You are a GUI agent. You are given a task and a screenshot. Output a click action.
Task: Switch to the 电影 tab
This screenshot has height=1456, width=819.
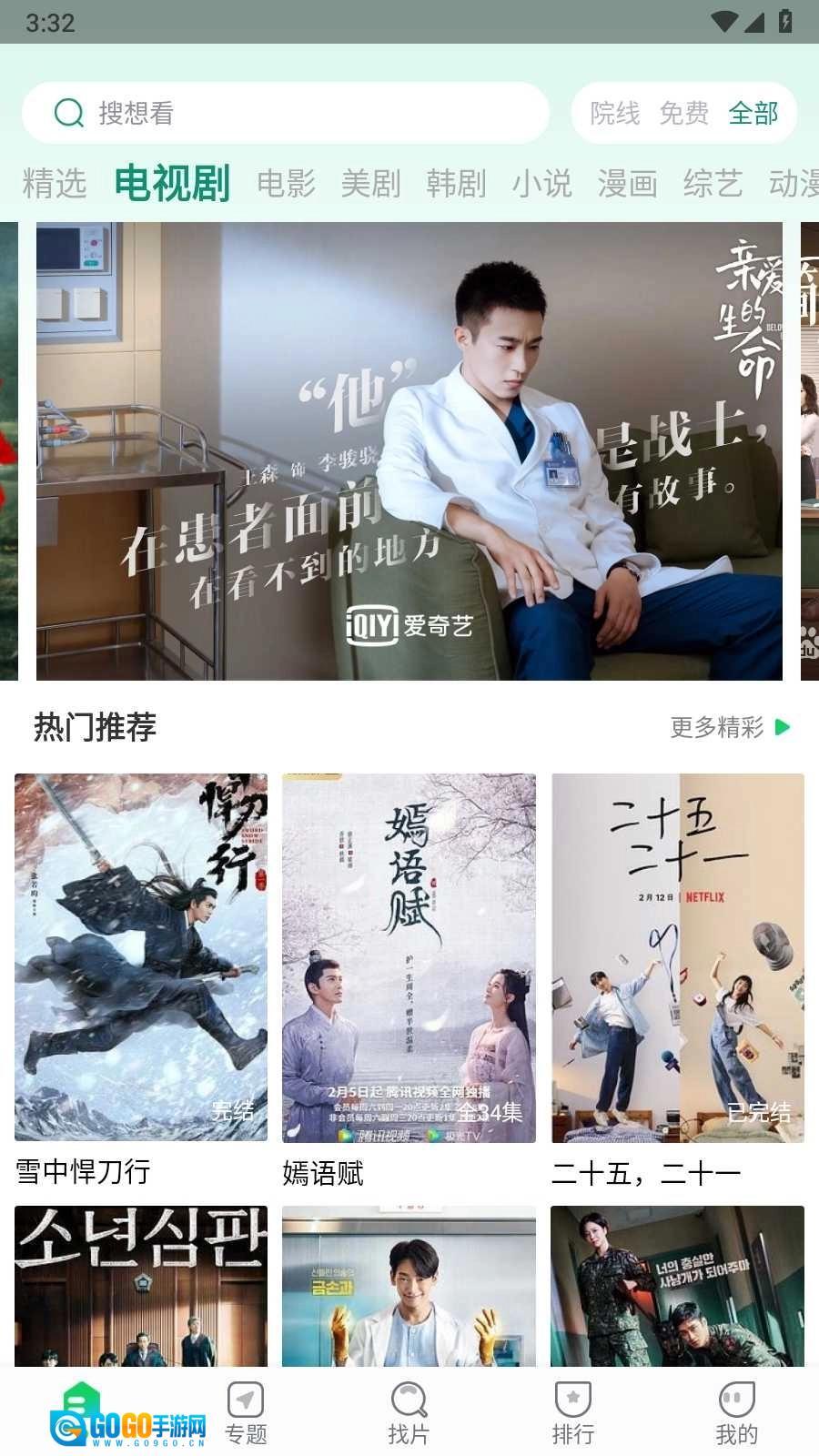(286, 184)
